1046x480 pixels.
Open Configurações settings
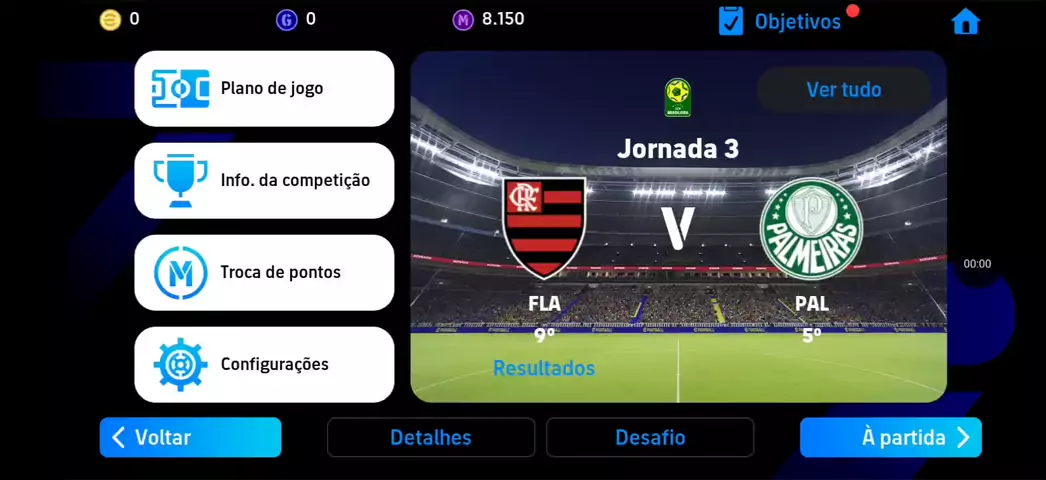264,365
